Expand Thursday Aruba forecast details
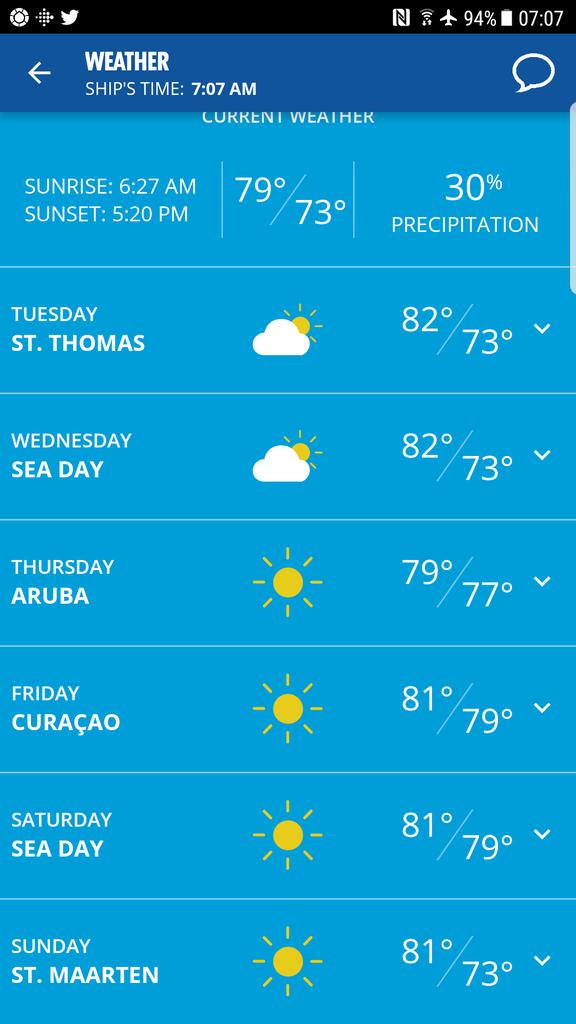Screen dimensions: 576x1024 click(542, 581)
